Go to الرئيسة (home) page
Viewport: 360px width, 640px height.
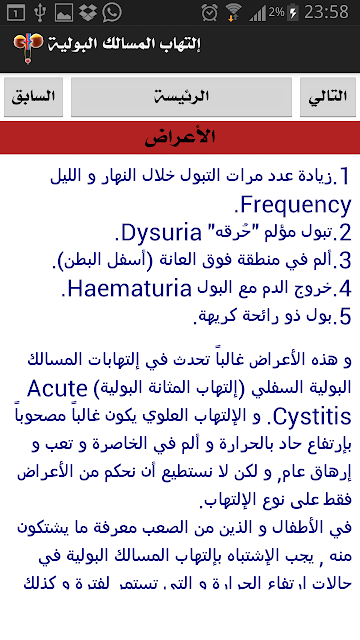point(181,97)
